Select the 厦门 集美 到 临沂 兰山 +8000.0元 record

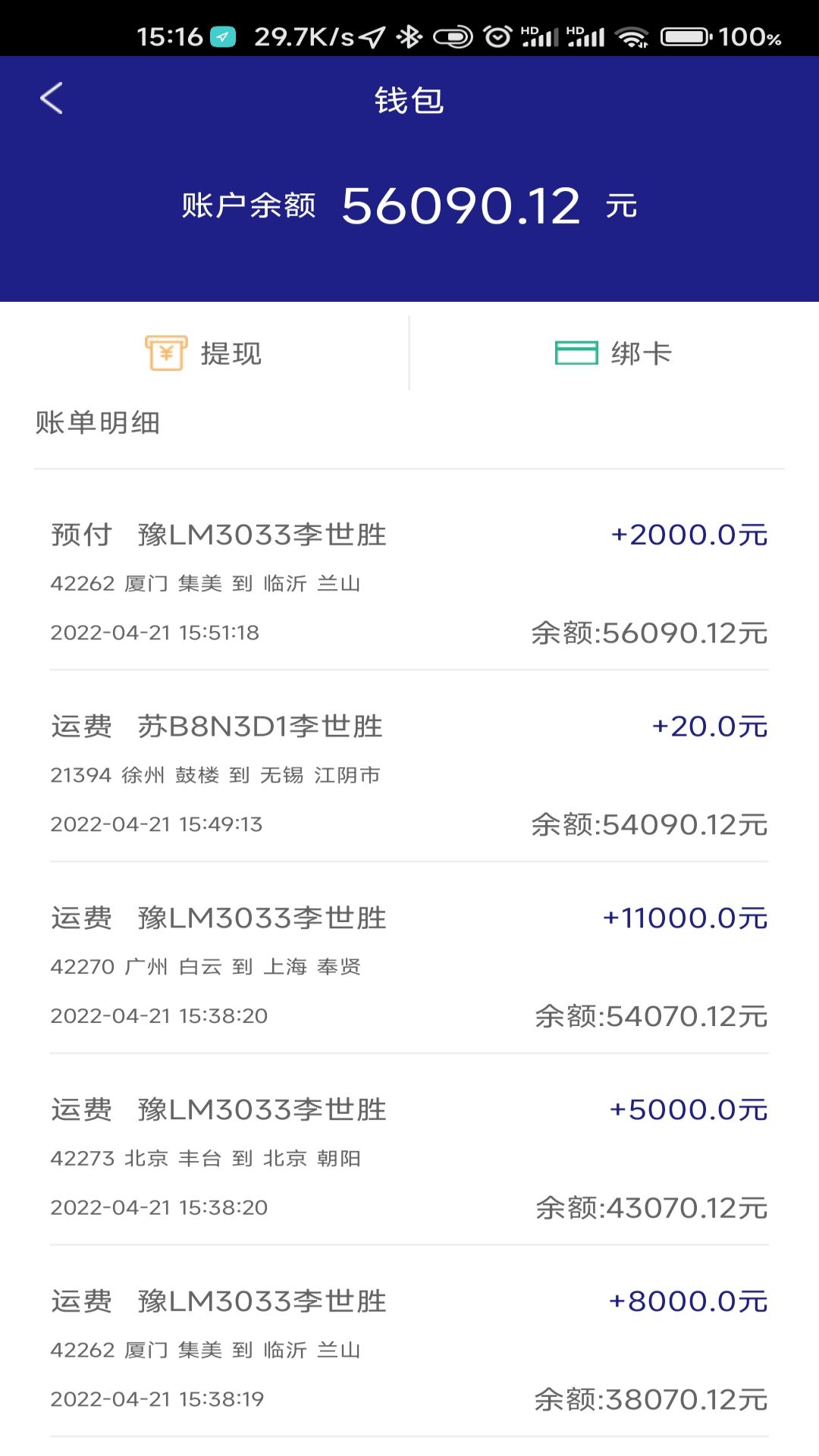coord(409,1350)
